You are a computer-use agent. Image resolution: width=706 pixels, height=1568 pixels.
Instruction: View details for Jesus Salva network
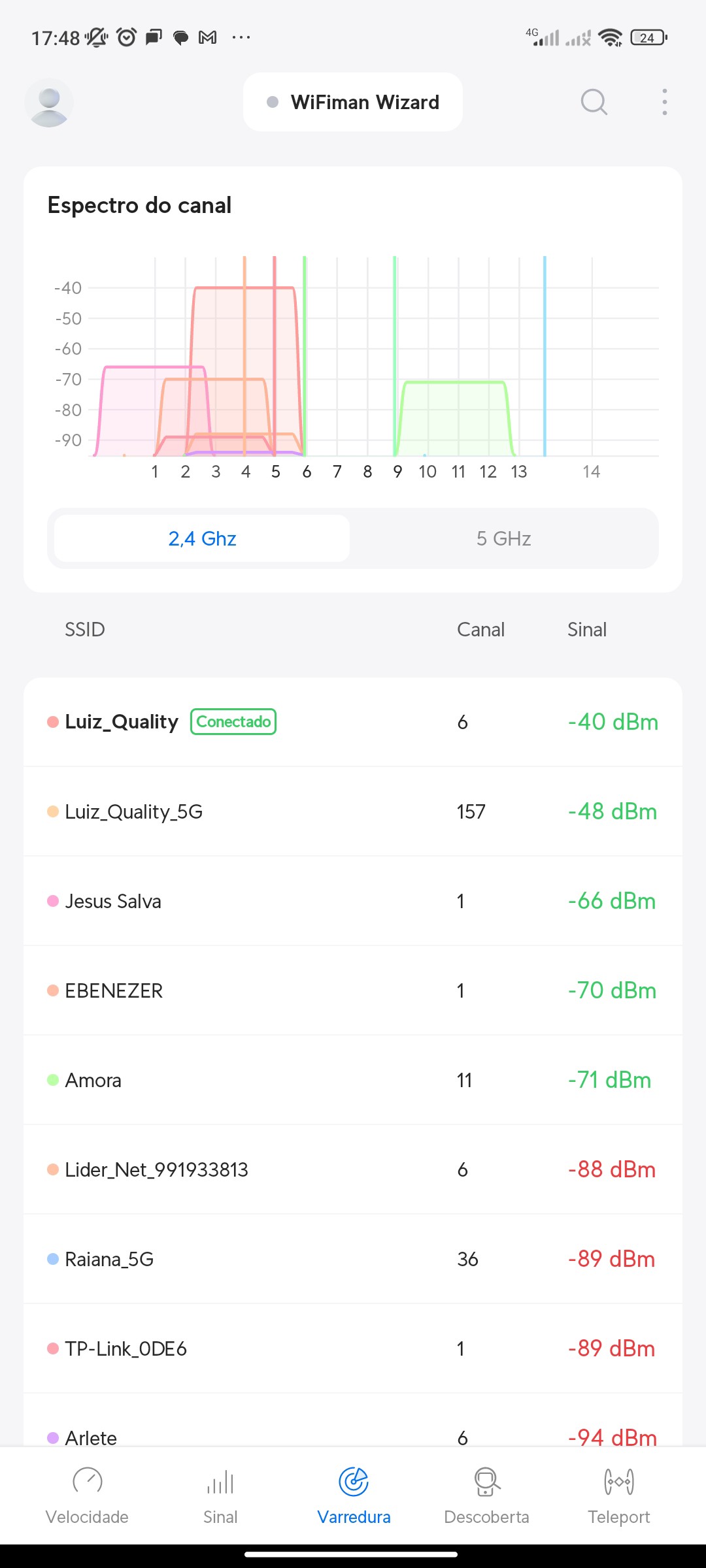353,901
